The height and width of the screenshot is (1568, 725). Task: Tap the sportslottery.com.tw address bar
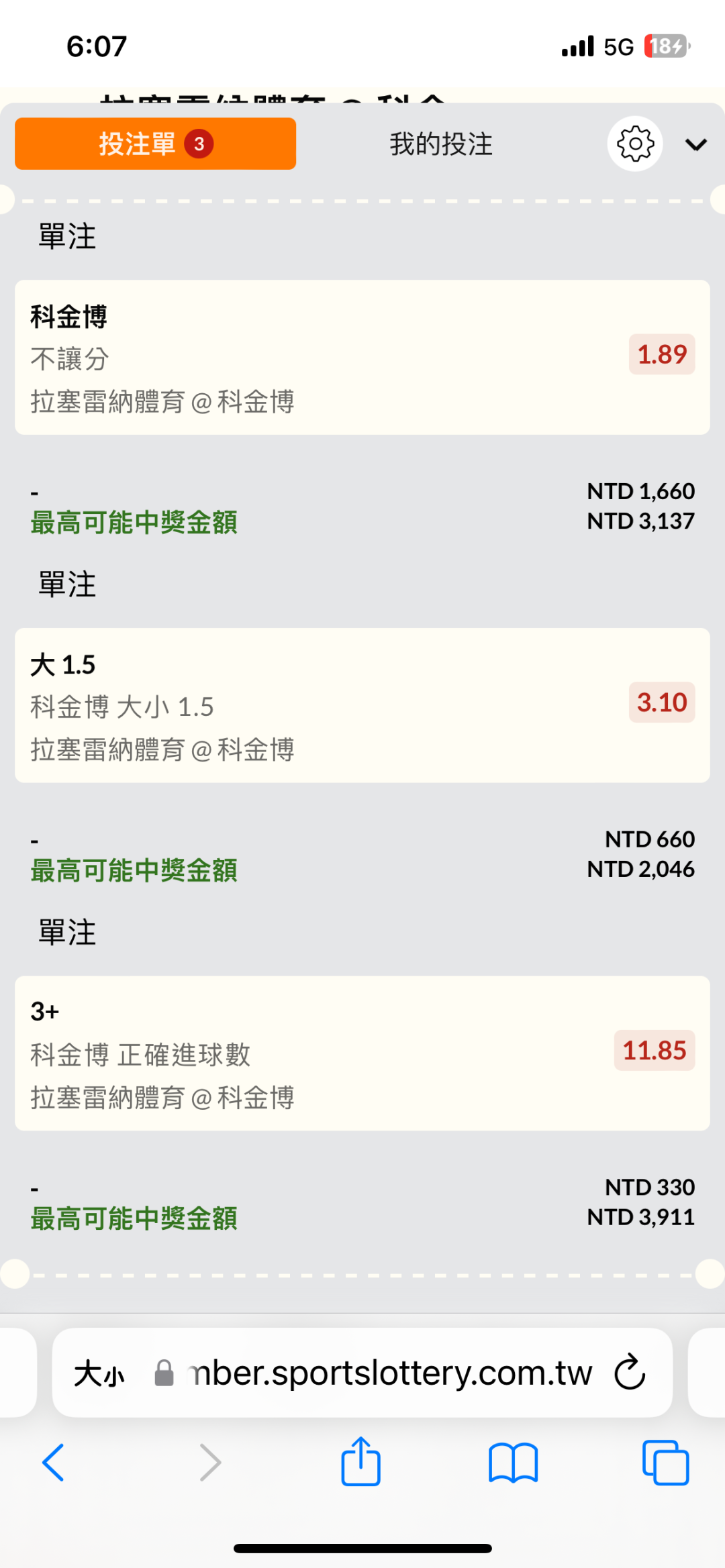(389, 1373)
